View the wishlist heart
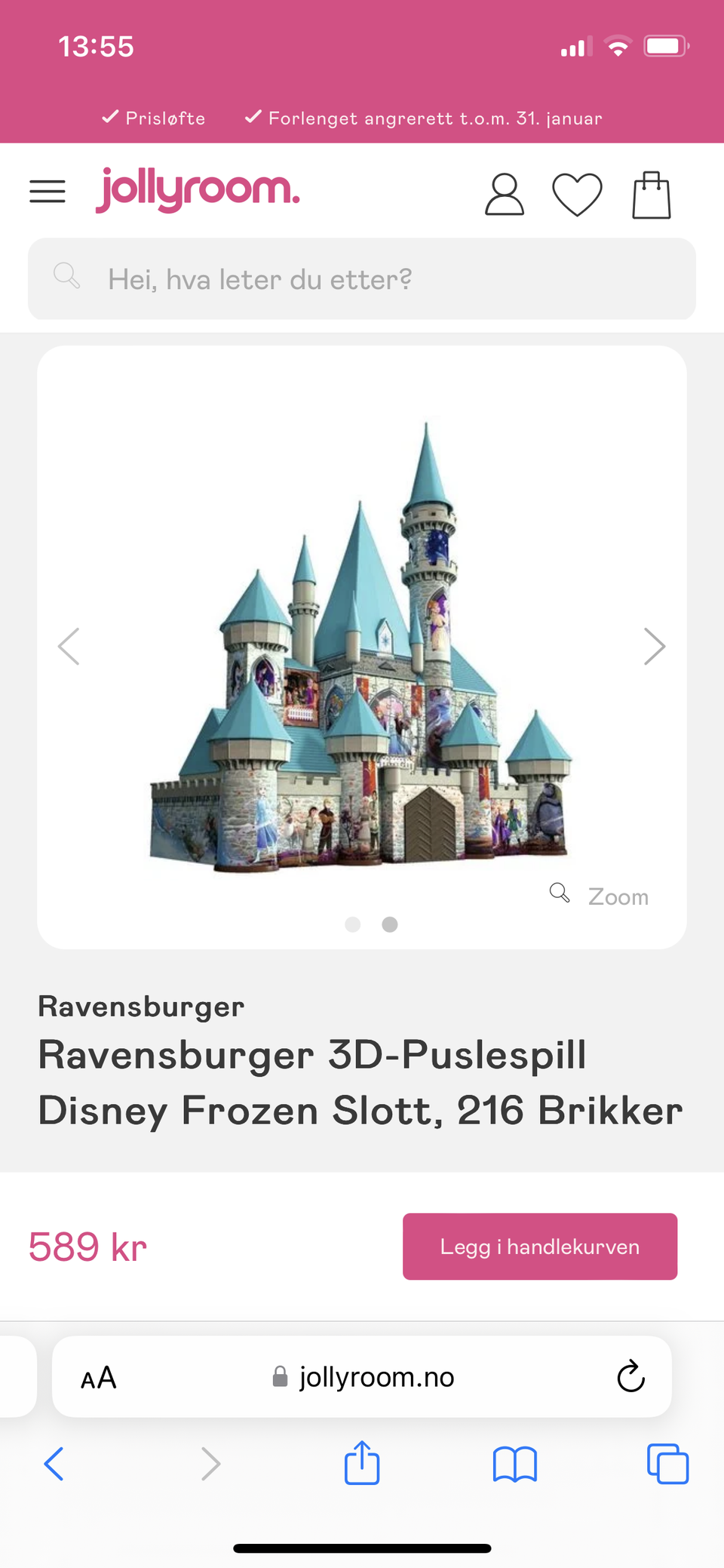Viewport: 724px width, 1568px height. click(x=577, y=195)
